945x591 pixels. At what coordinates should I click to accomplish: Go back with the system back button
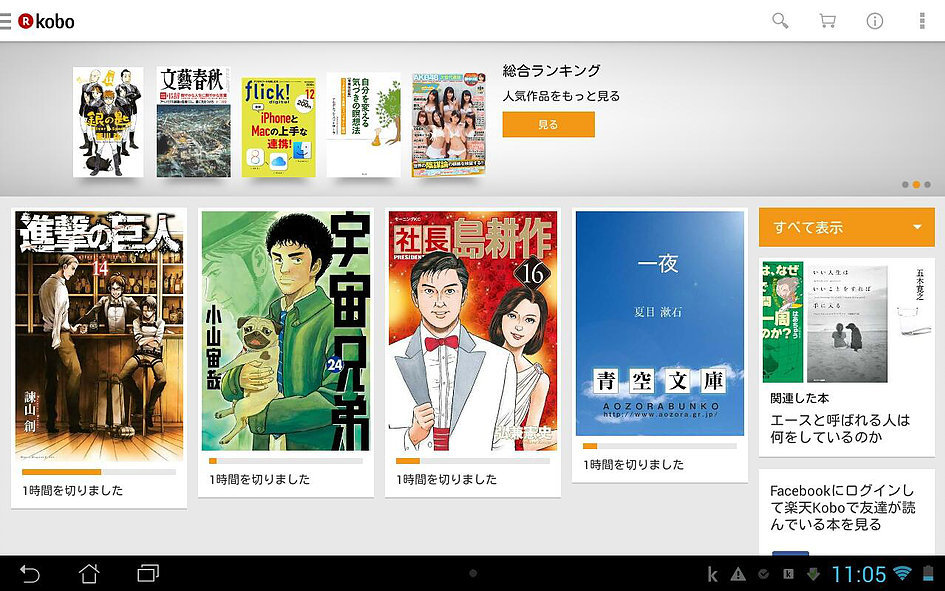click(x=30, y=574)
